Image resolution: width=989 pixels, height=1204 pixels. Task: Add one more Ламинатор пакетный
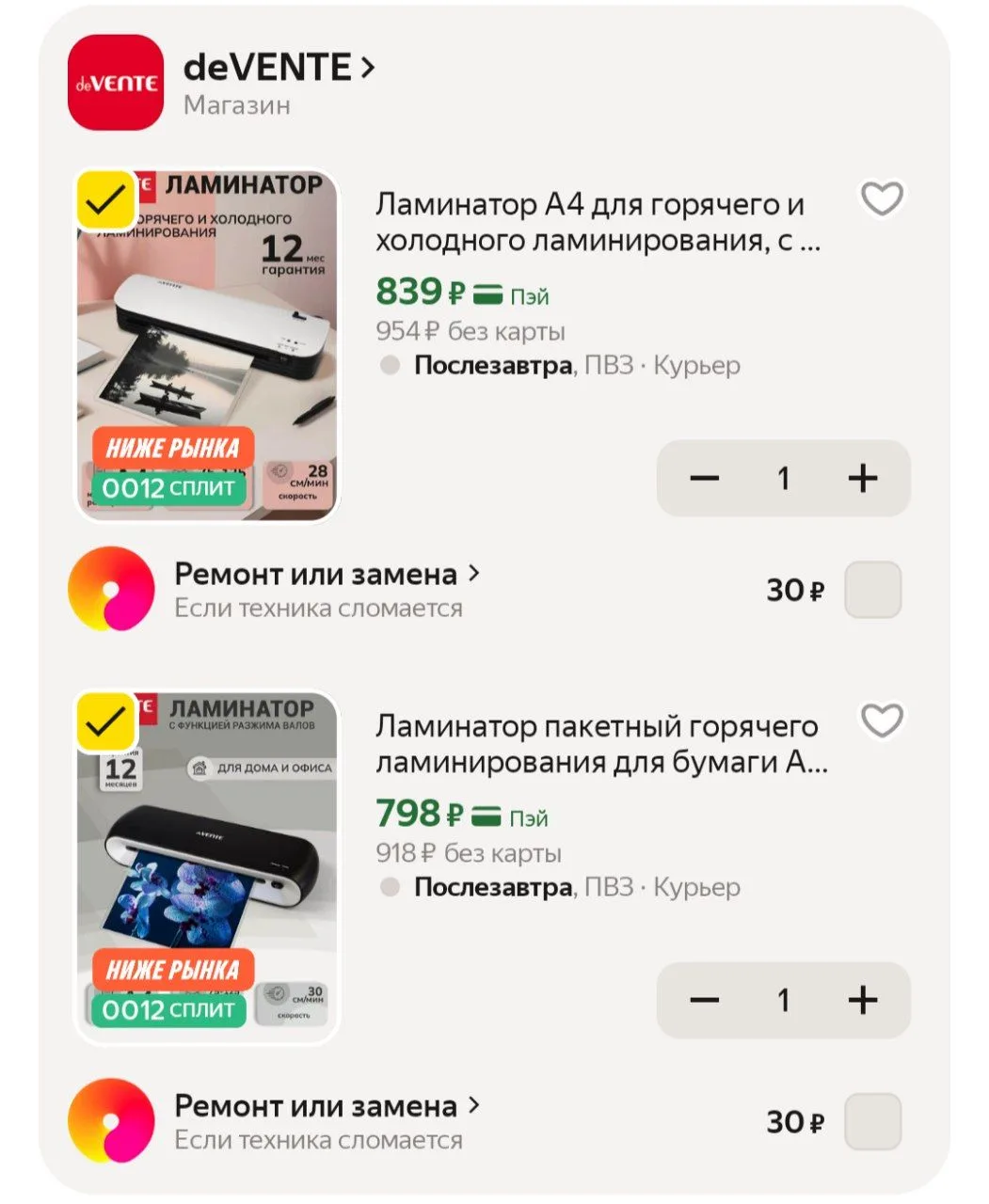click(x=862, y=1000)
